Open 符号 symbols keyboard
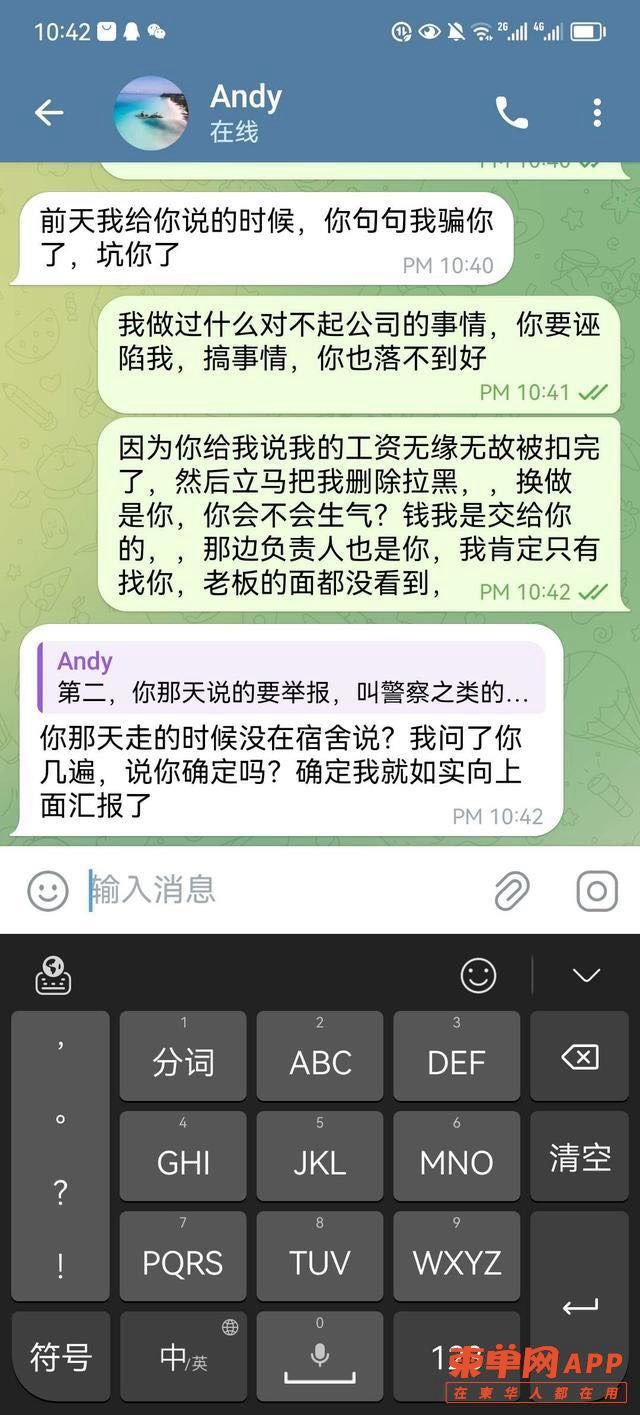The width and height of the screenshot is (640, 1415). [x=60, y=1357]
